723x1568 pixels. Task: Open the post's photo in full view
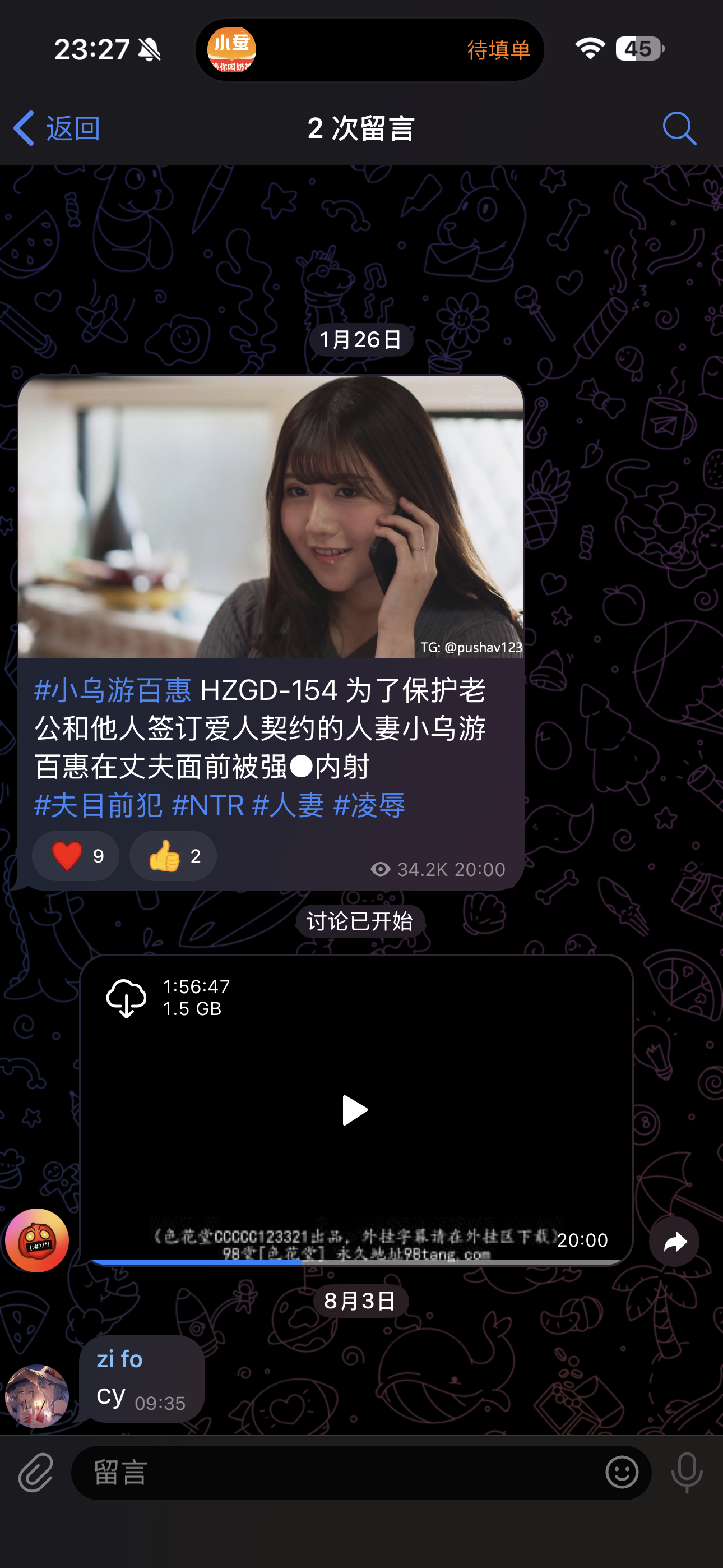pyautogui.click(x=271, y=517)
